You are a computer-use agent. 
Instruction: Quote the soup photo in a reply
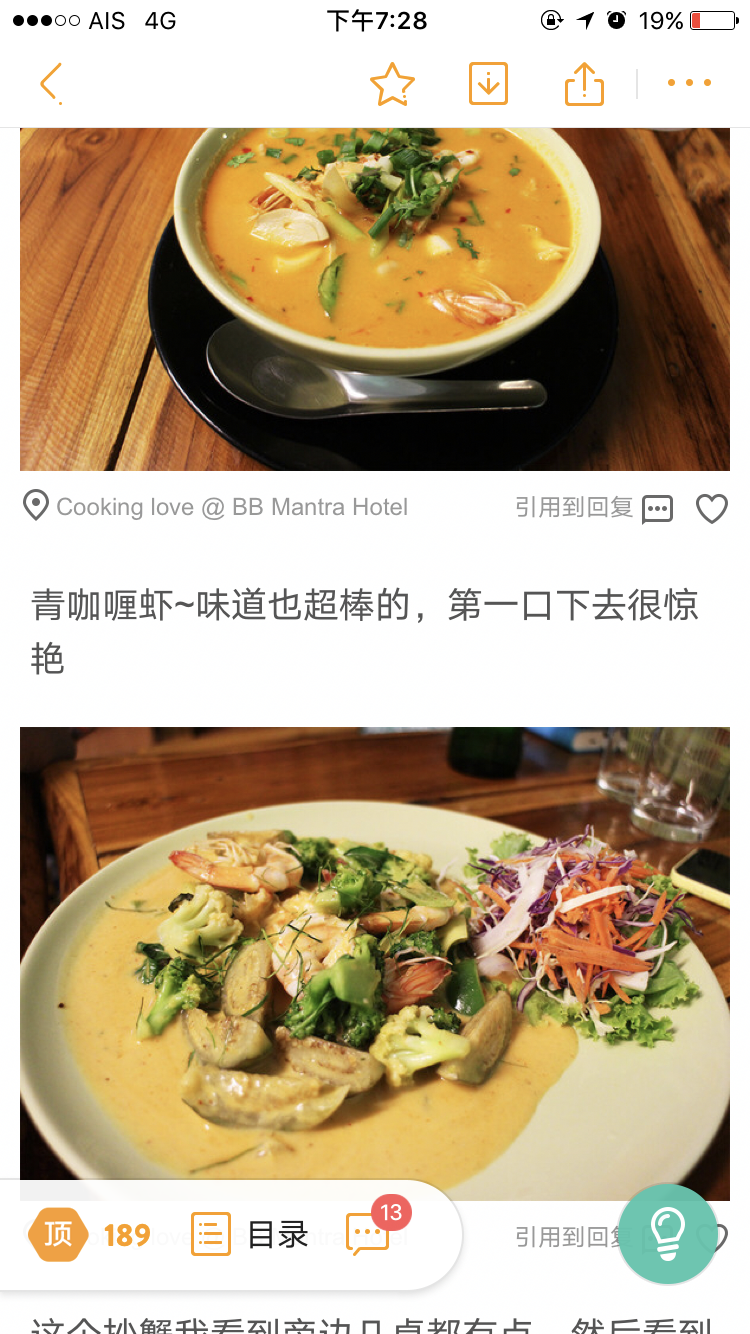tap(594, 508)
